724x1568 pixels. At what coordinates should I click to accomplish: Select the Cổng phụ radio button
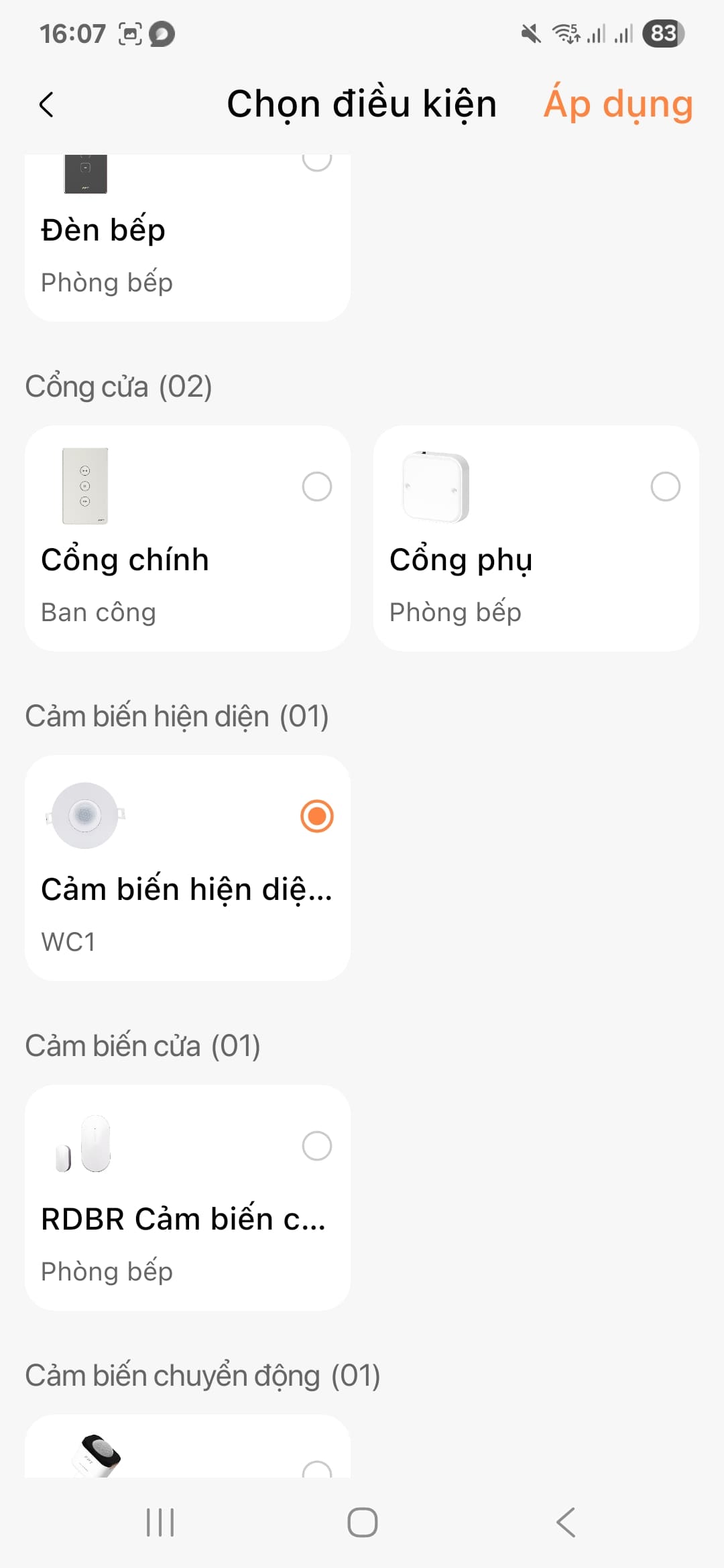click(x=665, y=486)
